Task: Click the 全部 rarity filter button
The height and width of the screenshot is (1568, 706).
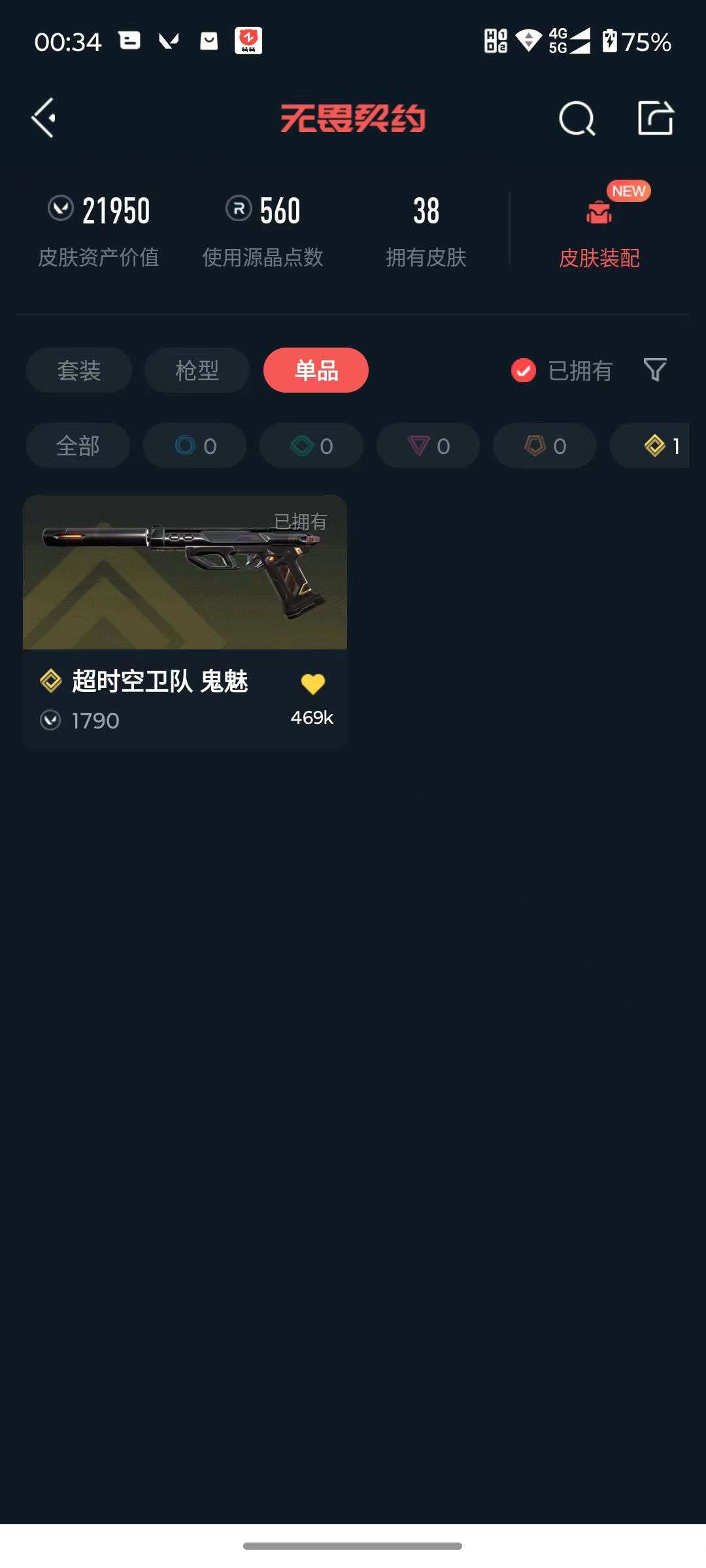Action: (78, 445)
